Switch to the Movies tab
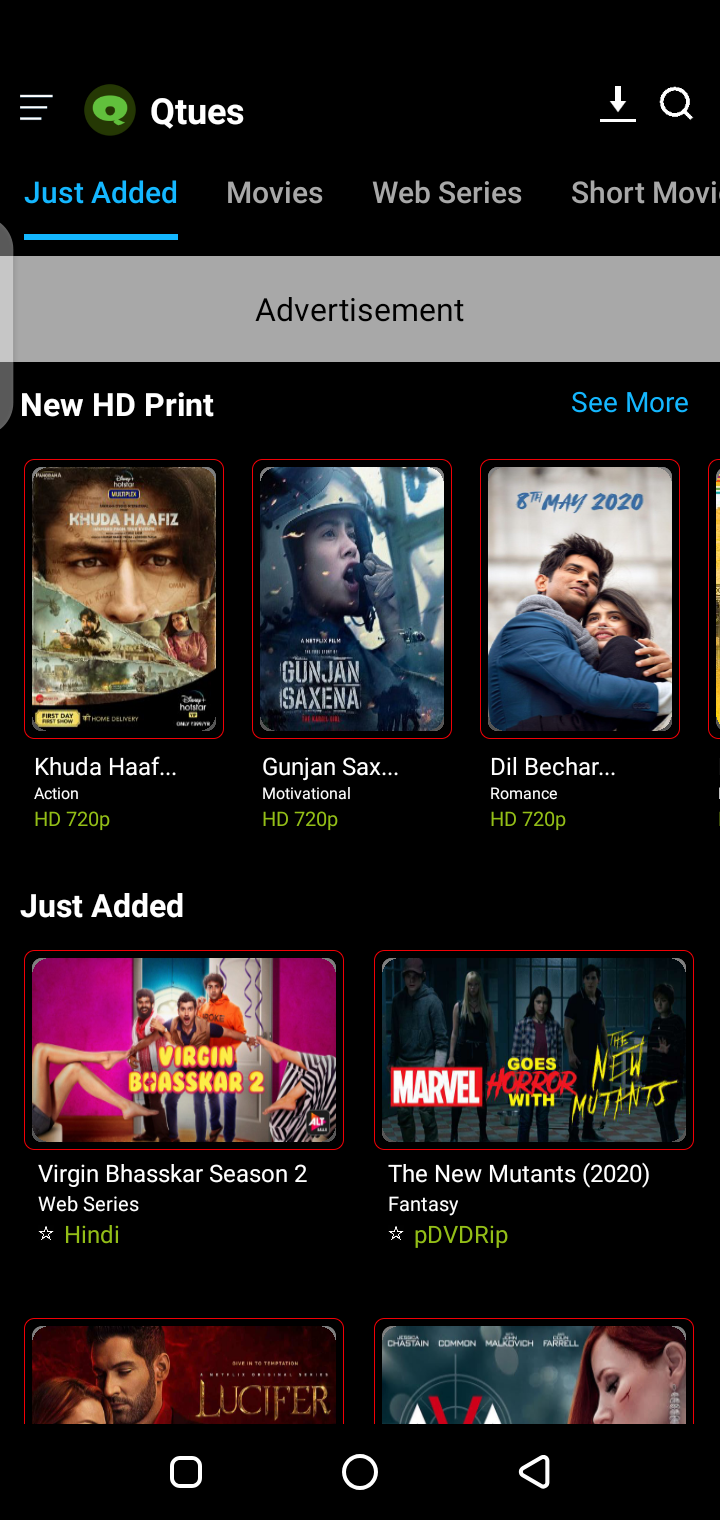720x1520 pixels. coord(275,193)
